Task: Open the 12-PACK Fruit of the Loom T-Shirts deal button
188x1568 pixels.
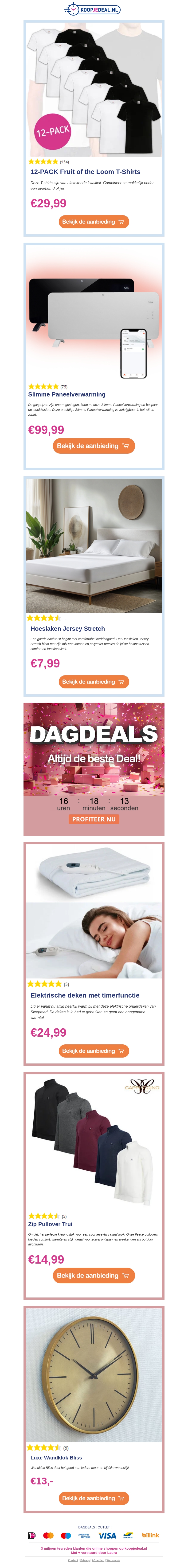Action: 94,222
